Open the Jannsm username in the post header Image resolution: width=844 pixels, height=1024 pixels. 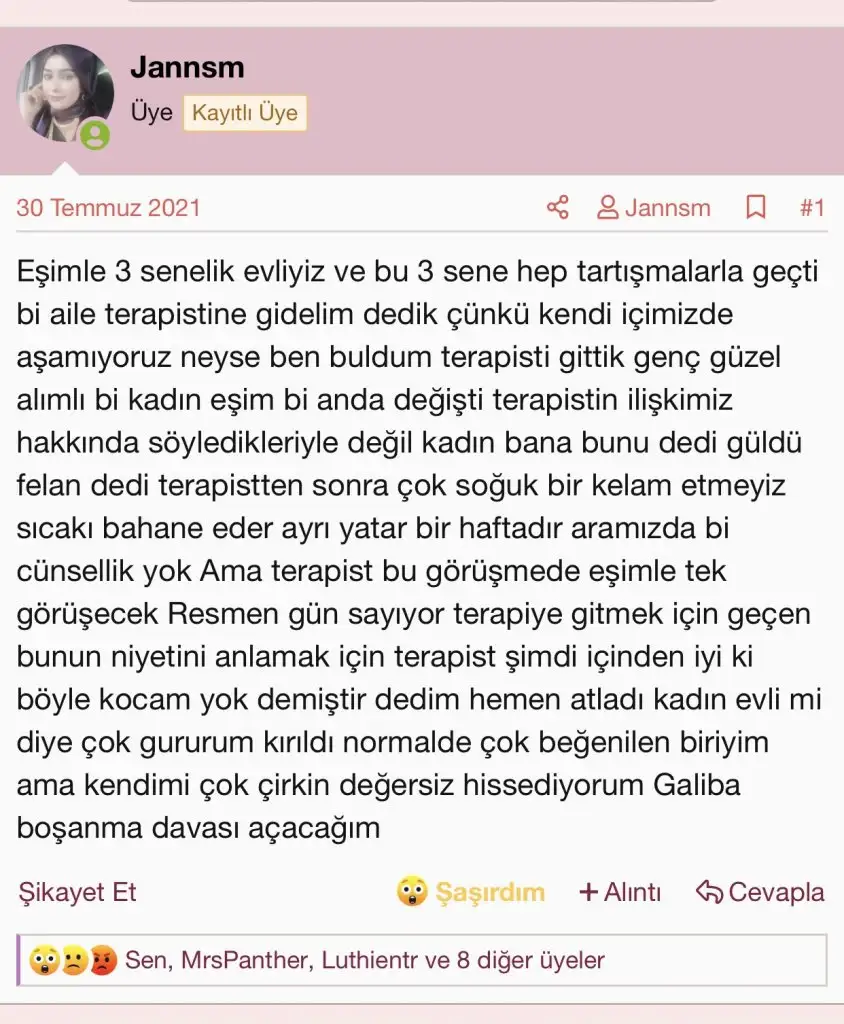click(x=187, y=68)
